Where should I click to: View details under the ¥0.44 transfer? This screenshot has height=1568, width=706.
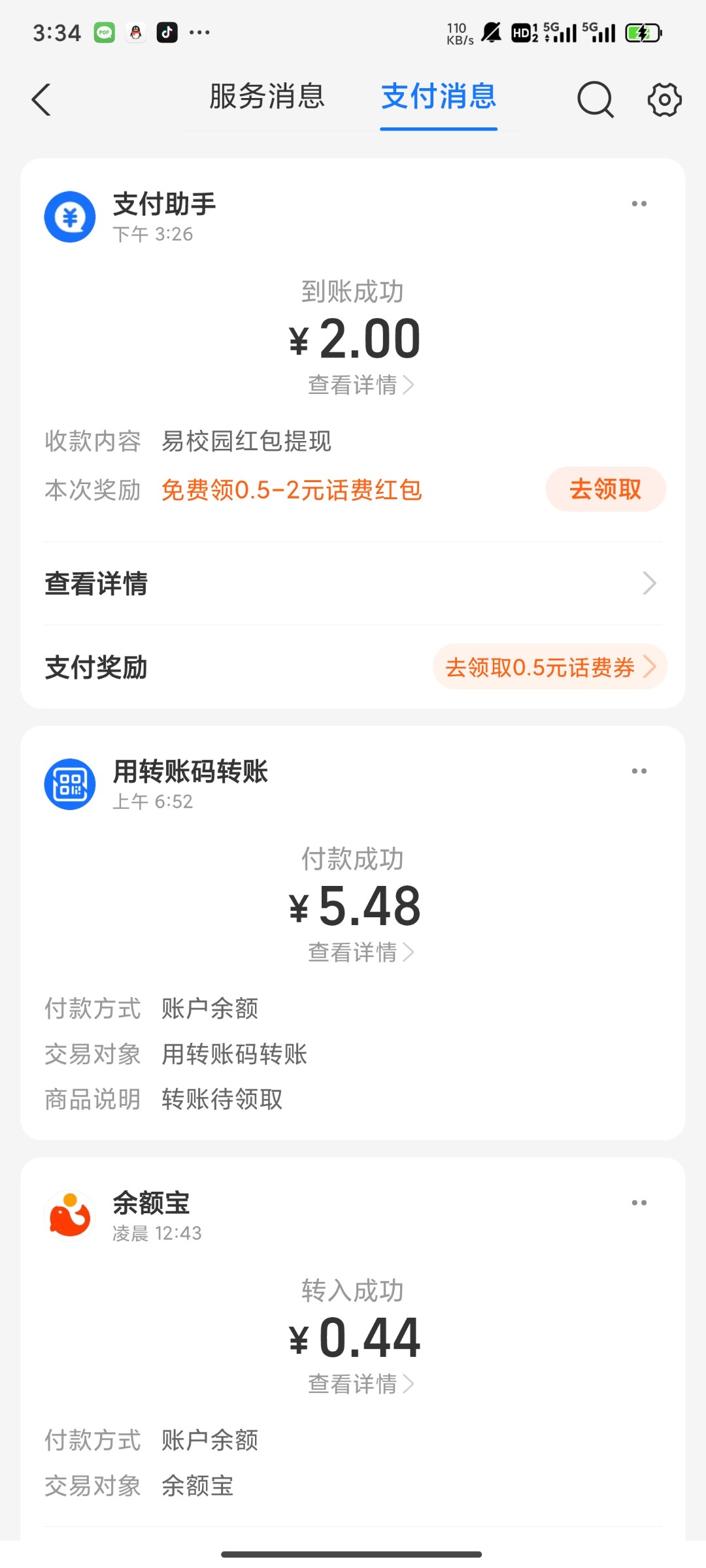tap(361, 1384)
